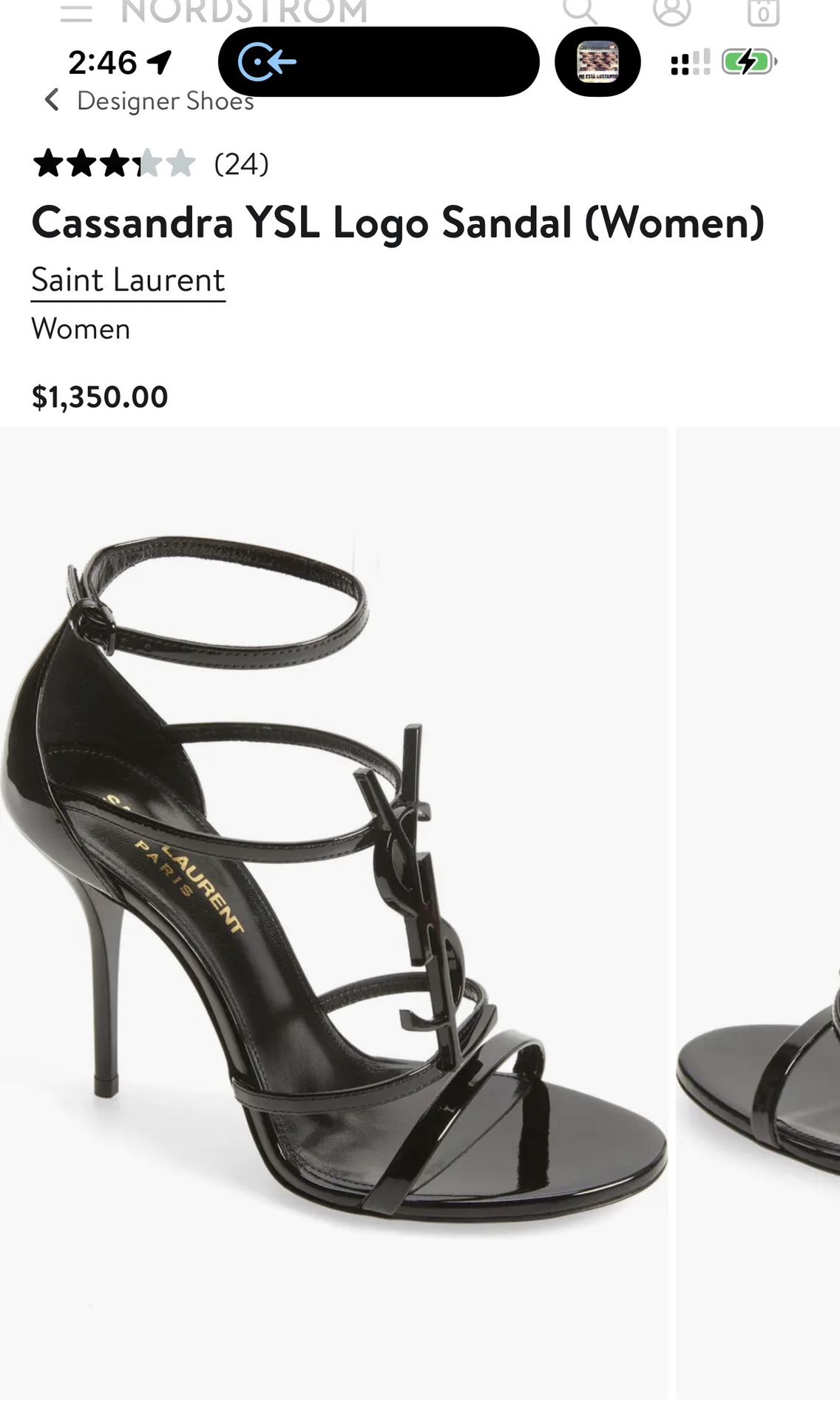Image resolution: width=840 pixels, height=1420 pixels.
Task: Go back to Designer Shoes
Action: coord(148,101)
